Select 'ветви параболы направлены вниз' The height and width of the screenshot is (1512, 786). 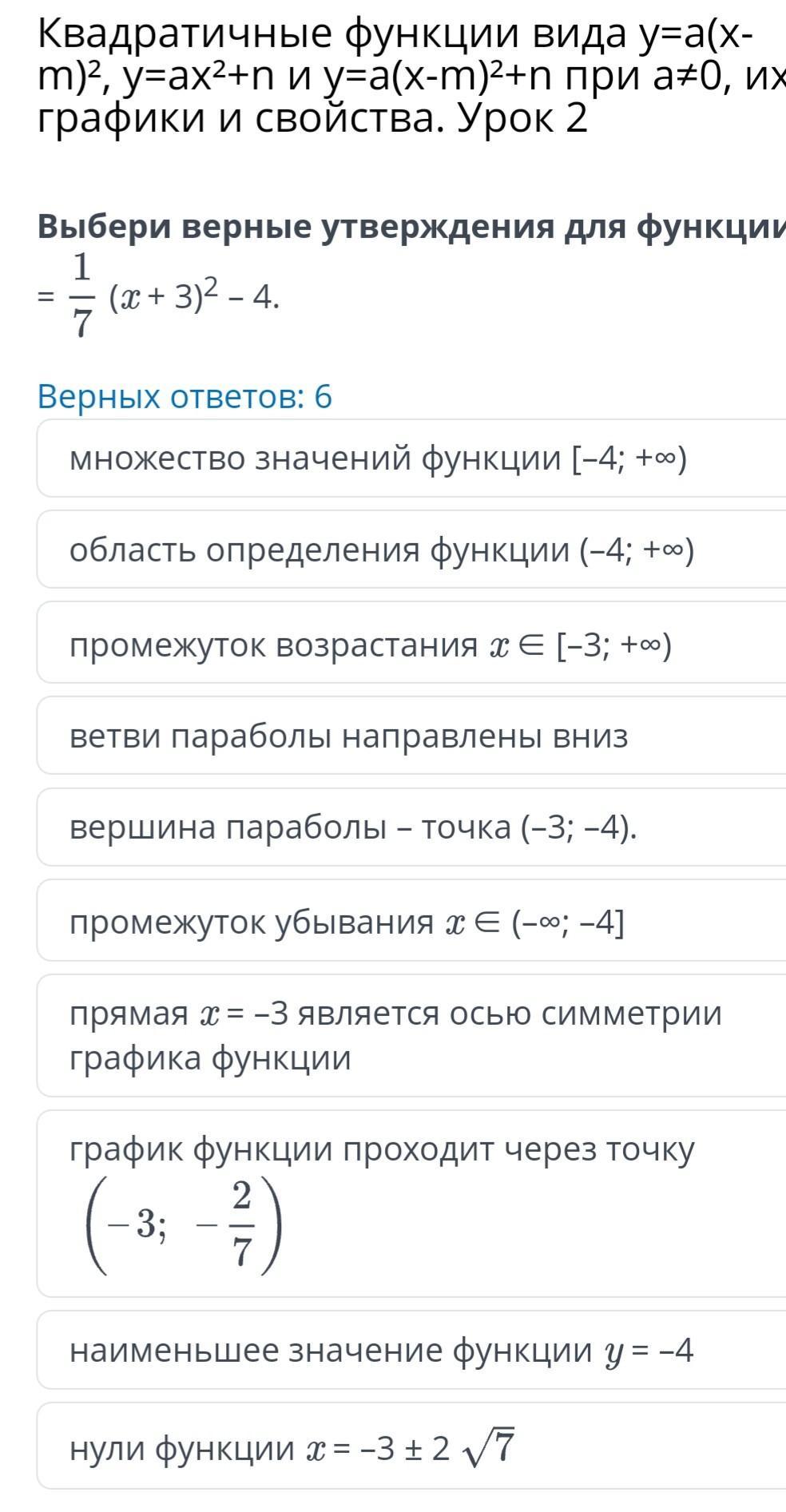(349, 736)
